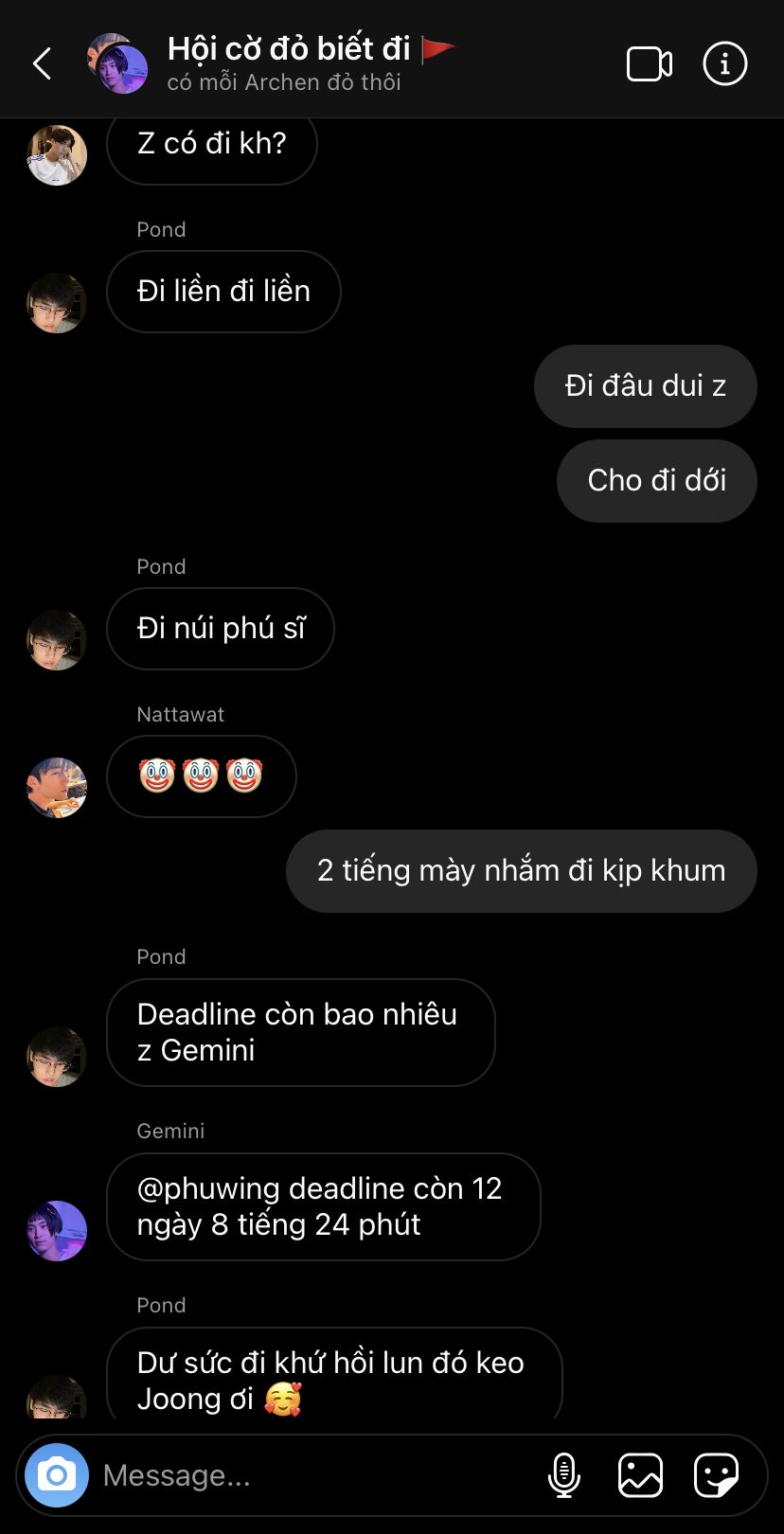
Task: Open Pond's avatar beside "Đi núi phú sĩ"
Action: (57, 639)
